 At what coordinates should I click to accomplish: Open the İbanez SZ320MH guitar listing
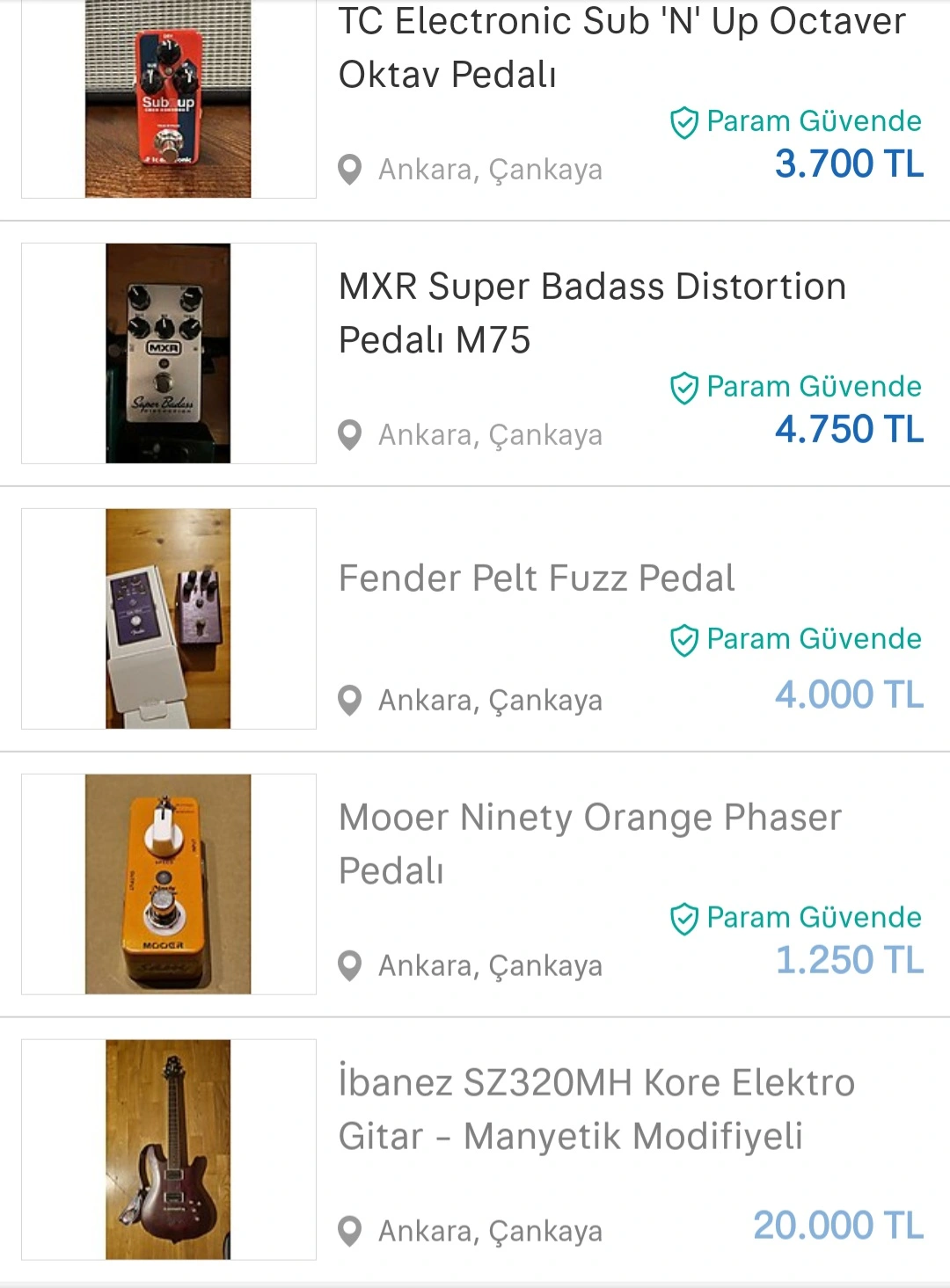click(596, 1109)
